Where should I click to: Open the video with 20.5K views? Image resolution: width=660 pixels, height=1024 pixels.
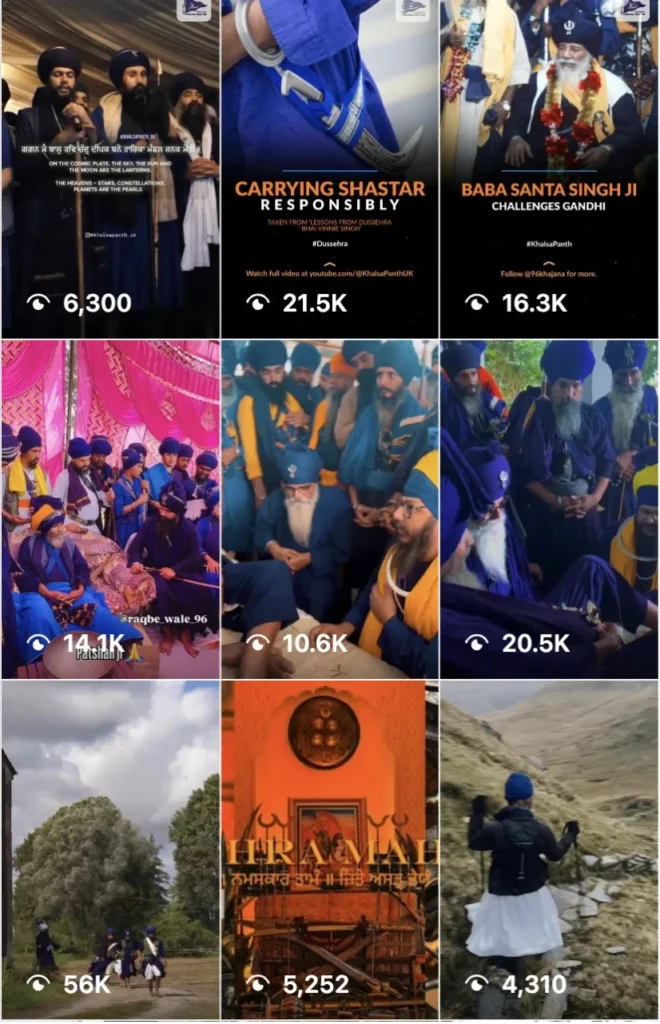549,508
